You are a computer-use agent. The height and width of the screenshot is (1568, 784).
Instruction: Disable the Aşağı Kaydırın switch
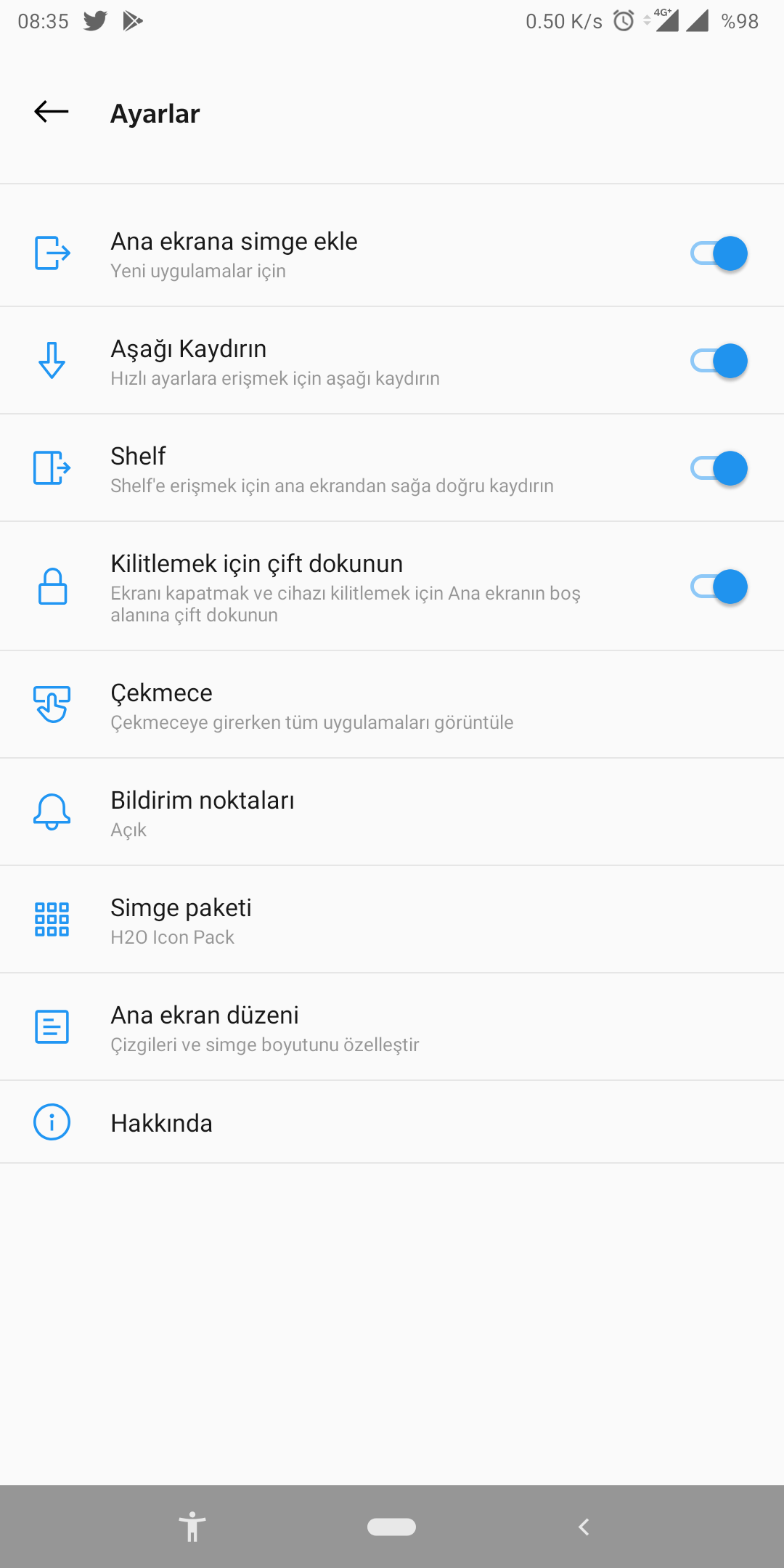[719, 361]
